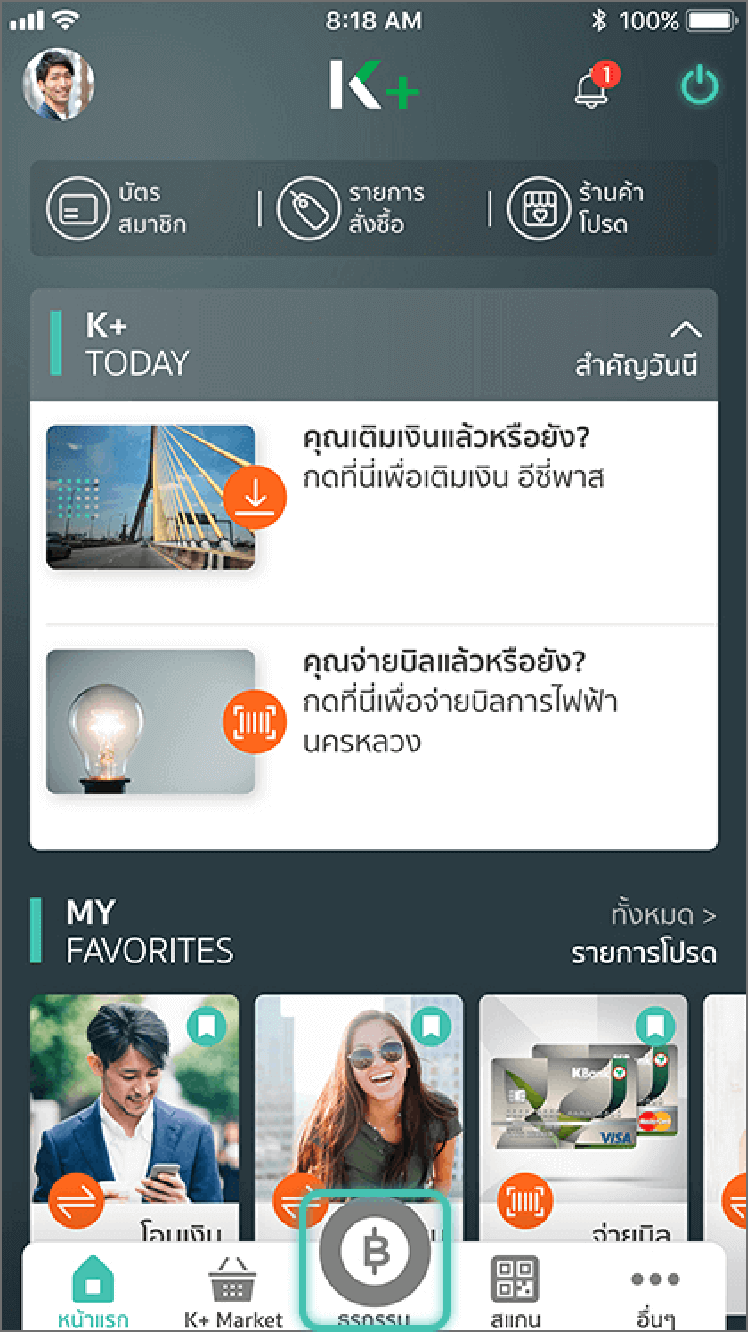Log out with the power icon
The width and height of the screenshot is (748, 1332).
click(699, 88)
